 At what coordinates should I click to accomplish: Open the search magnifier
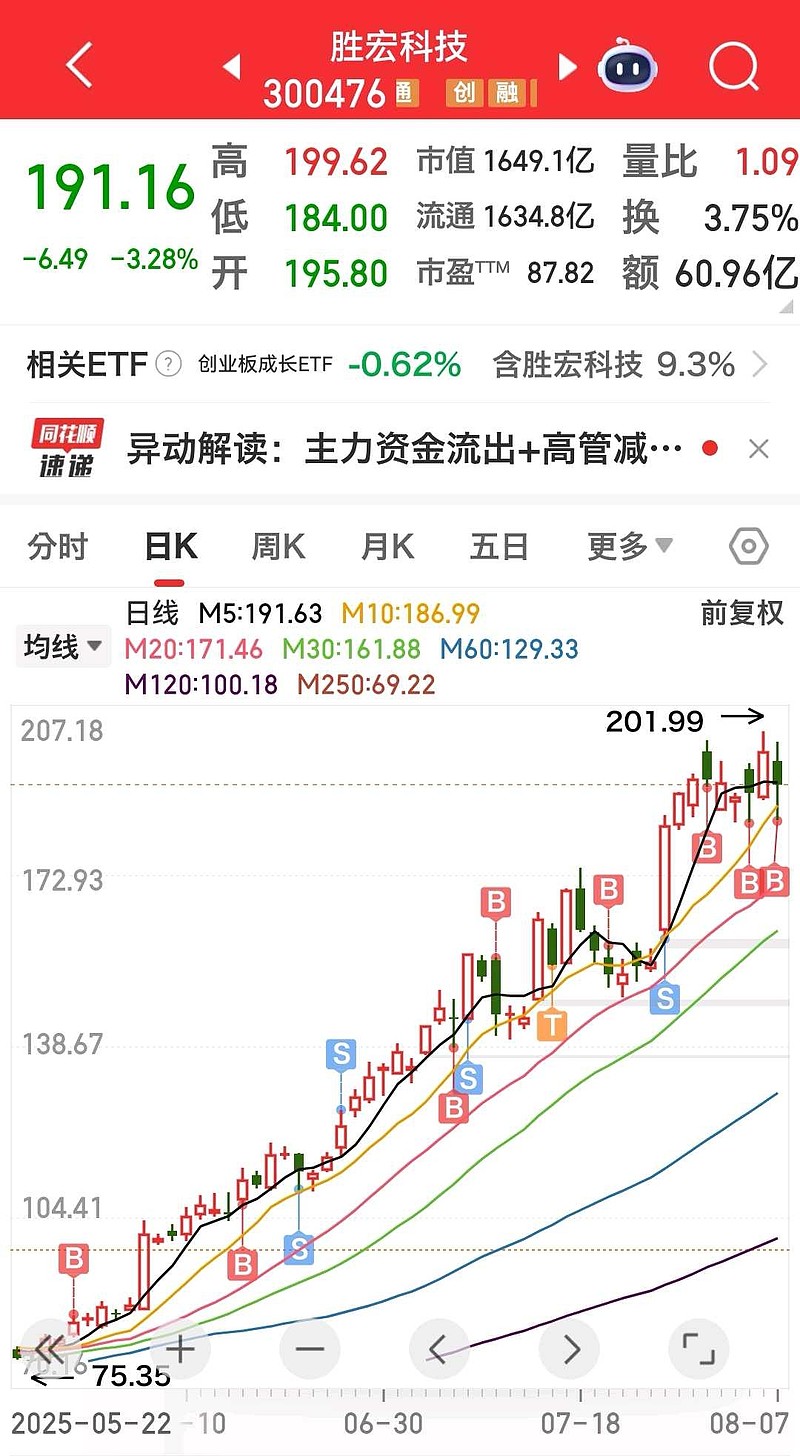point(735,67)
